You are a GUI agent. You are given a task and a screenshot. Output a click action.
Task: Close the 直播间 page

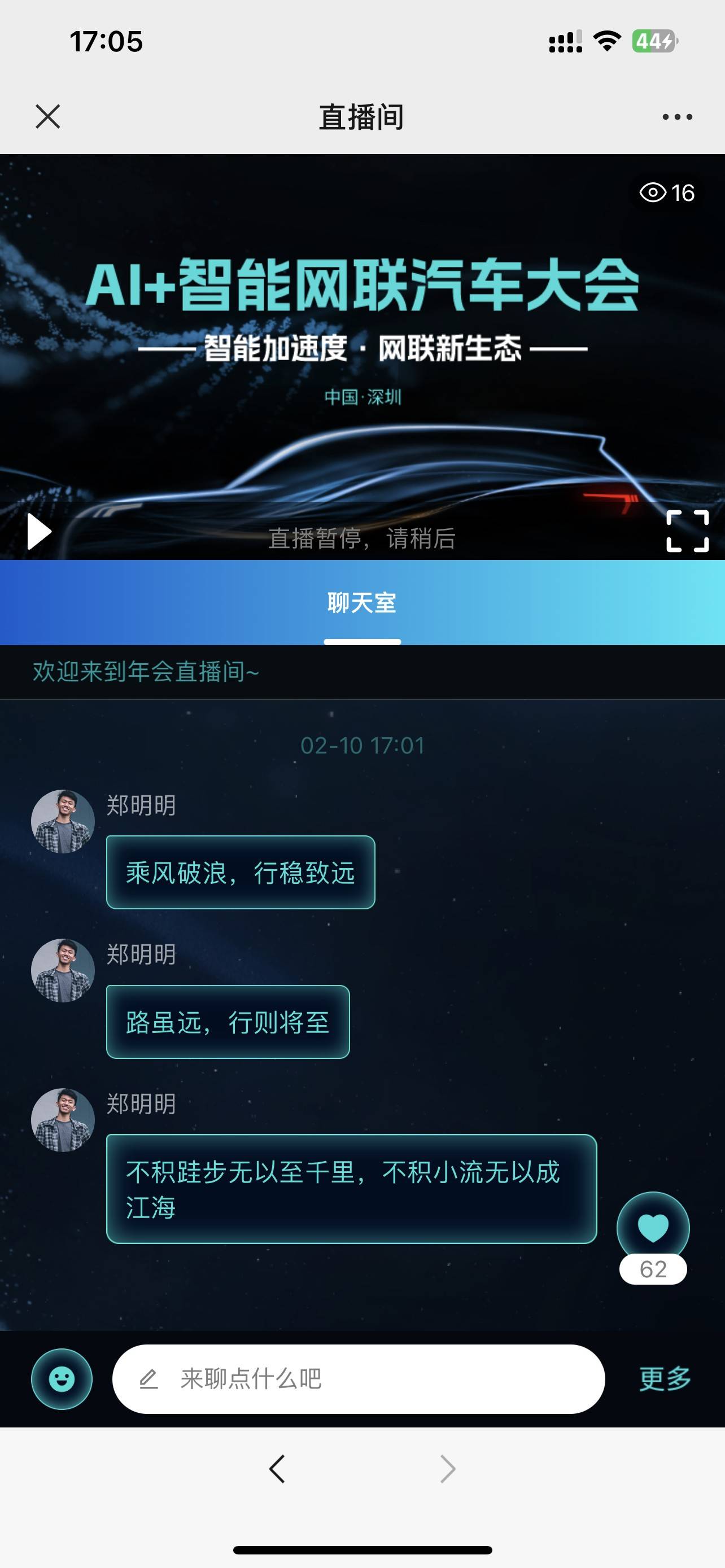pos(47,116)
